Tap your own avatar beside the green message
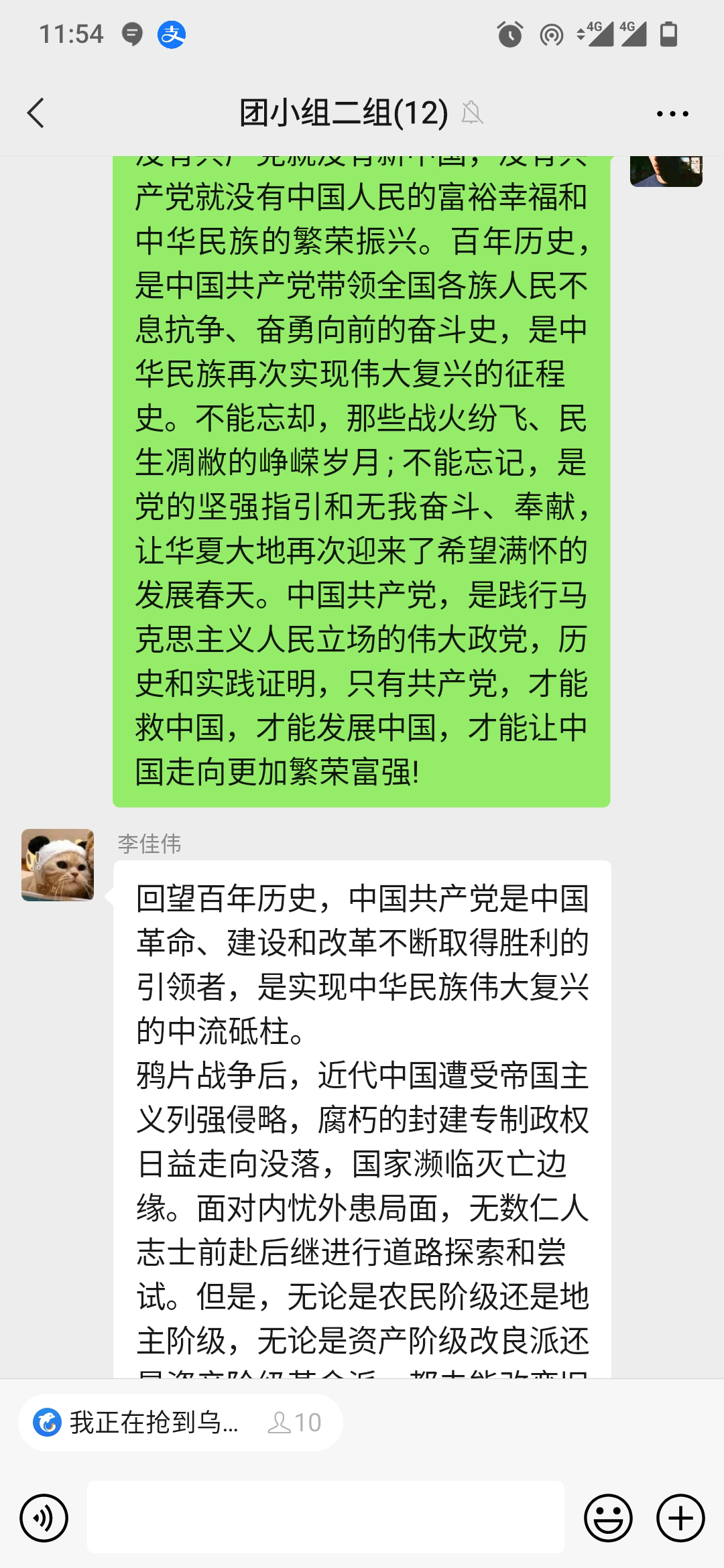Viewport: 724px width, 1568px height. click(x=666, y=172)
